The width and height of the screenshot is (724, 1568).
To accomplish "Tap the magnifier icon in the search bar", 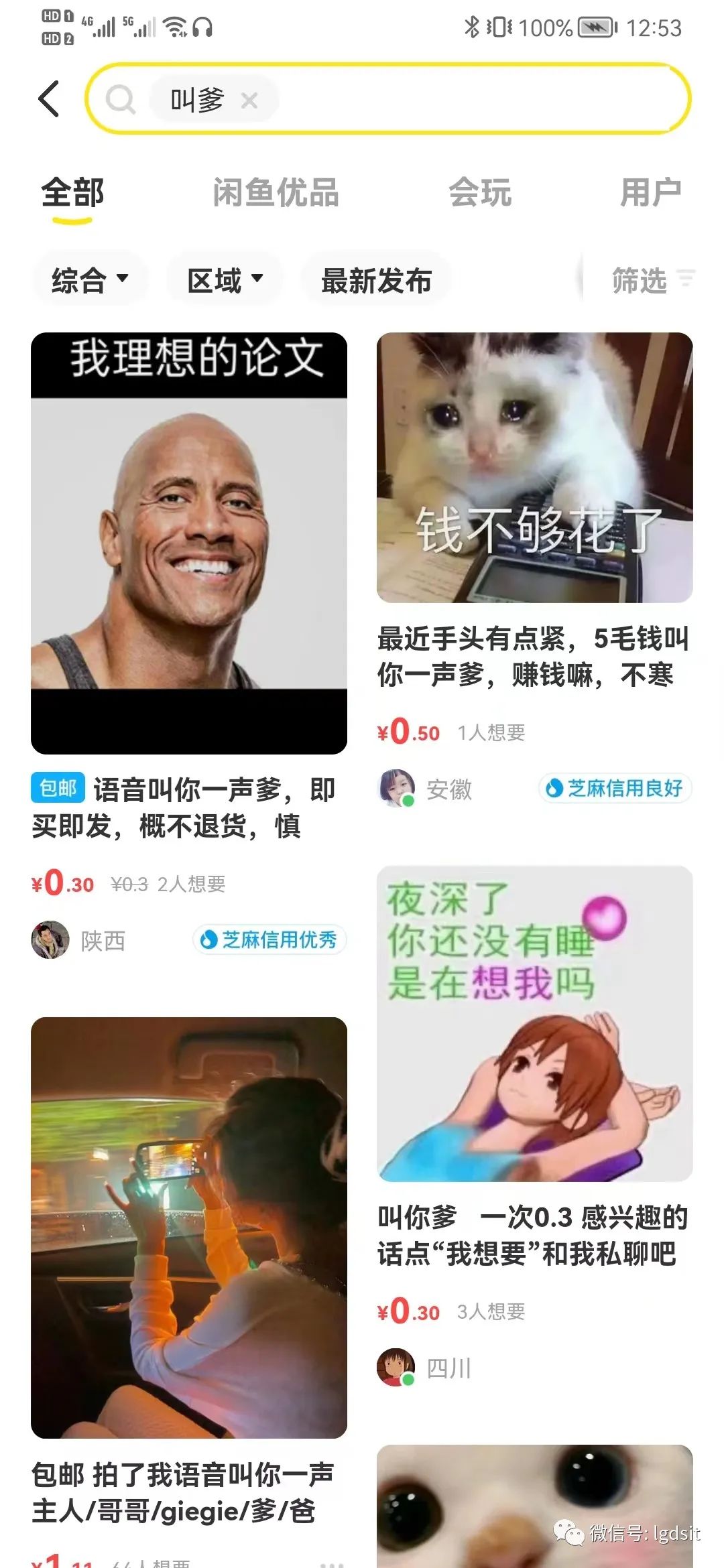I will click(123, 101).
